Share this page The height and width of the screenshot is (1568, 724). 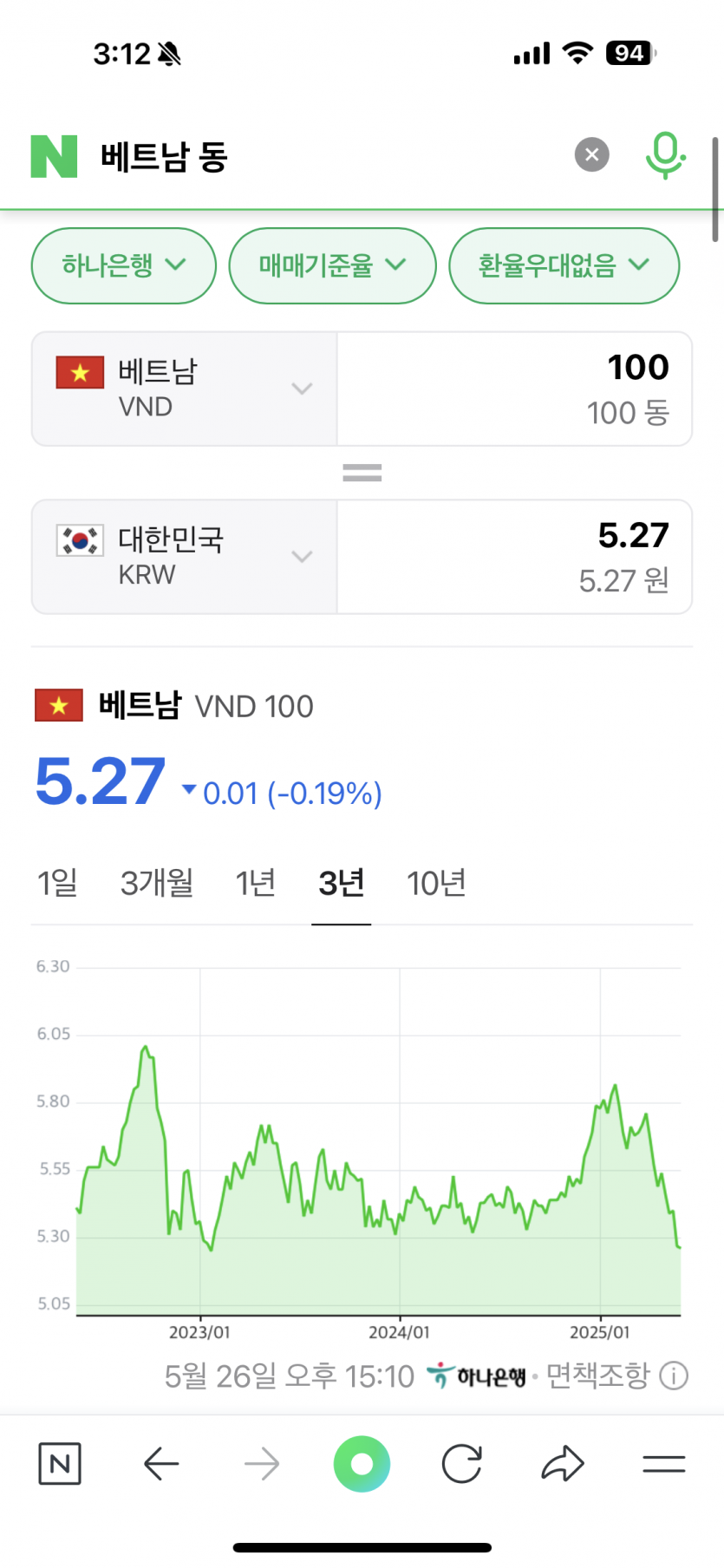[x=563, y=1464]
